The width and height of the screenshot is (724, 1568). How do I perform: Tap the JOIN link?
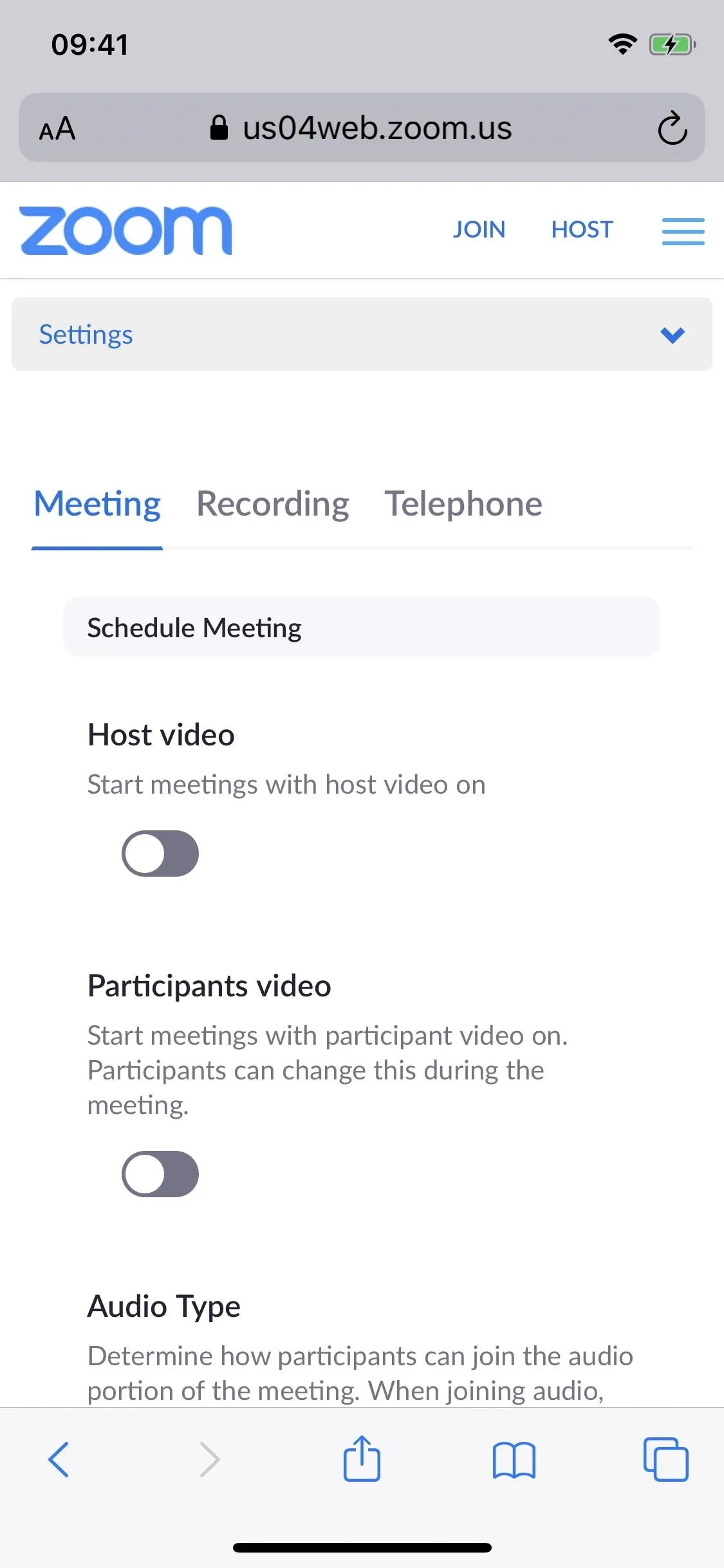[479, 230]
